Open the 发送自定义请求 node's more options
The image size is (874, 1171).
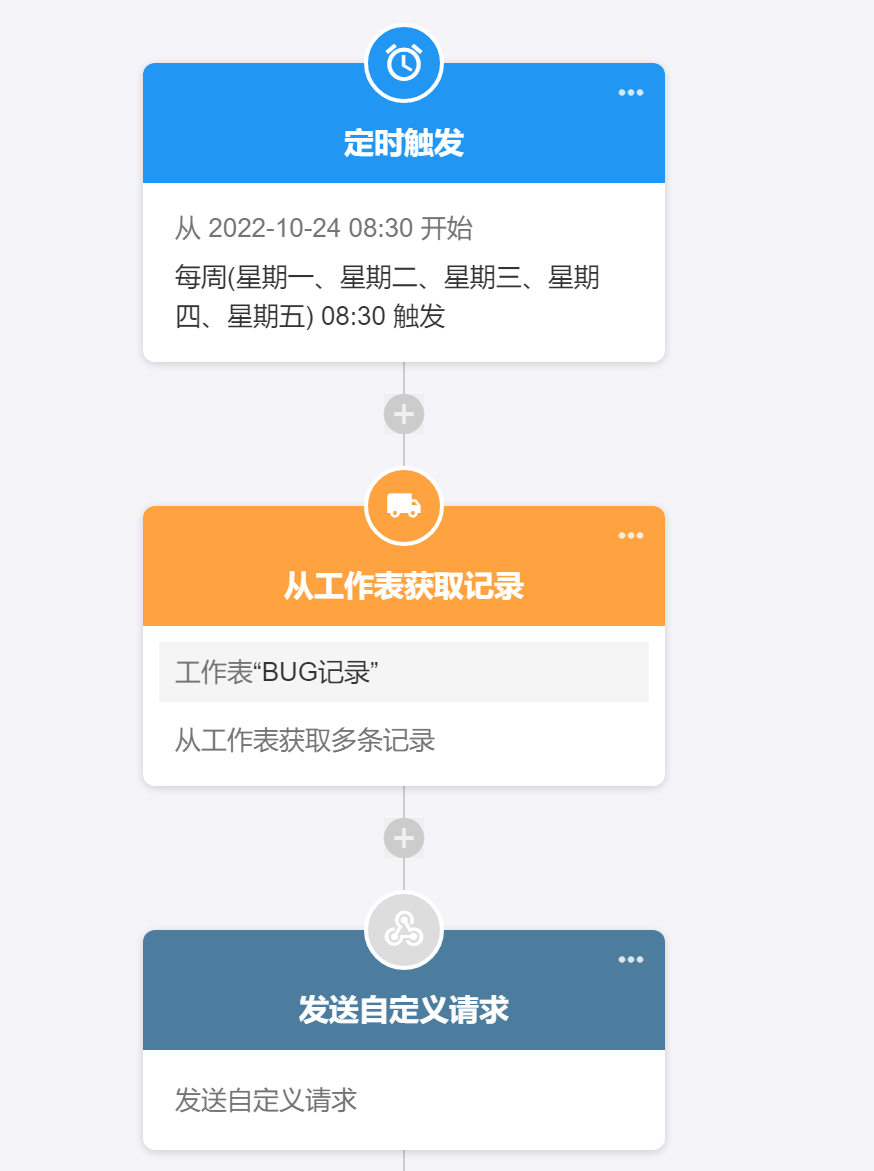point(630,960)
